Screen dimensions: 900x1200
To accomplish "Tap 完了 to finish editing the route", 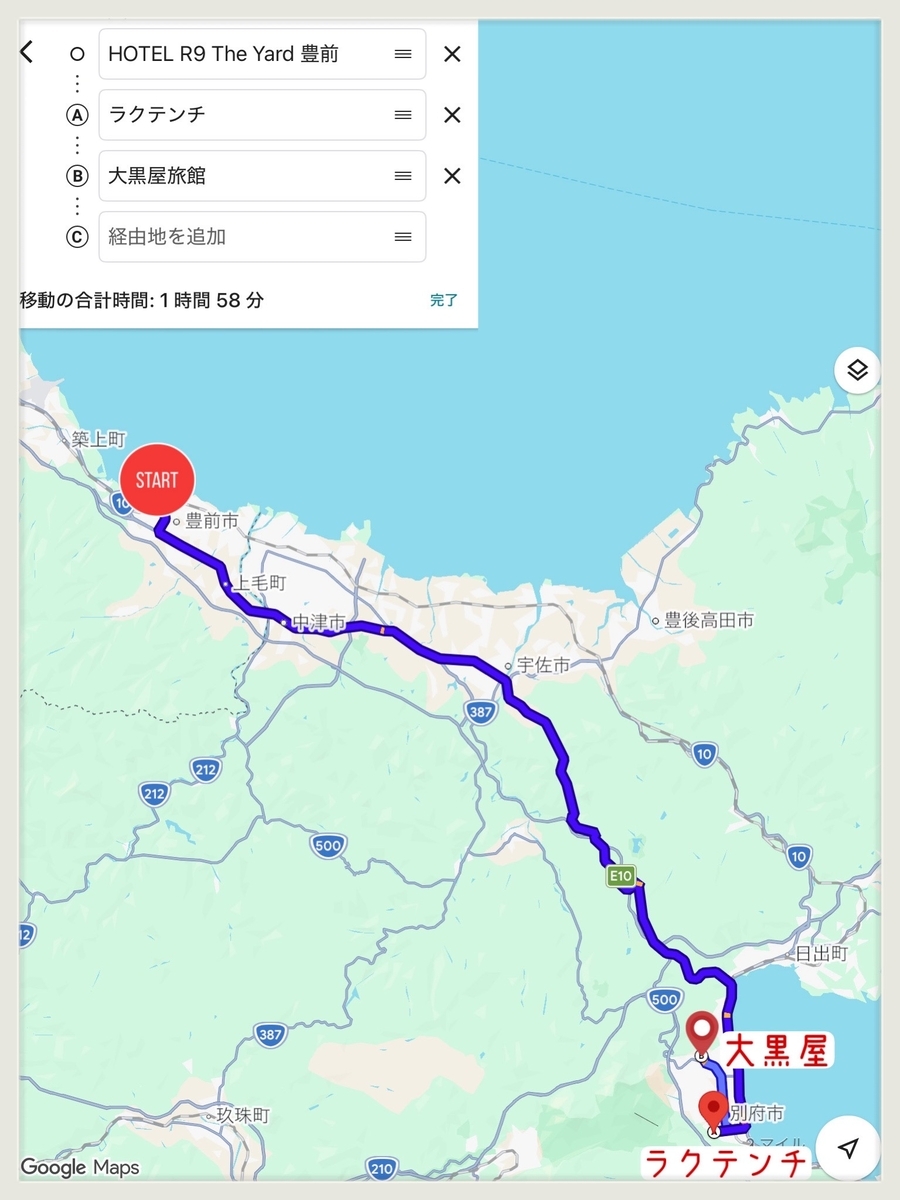I will point(444,299).
